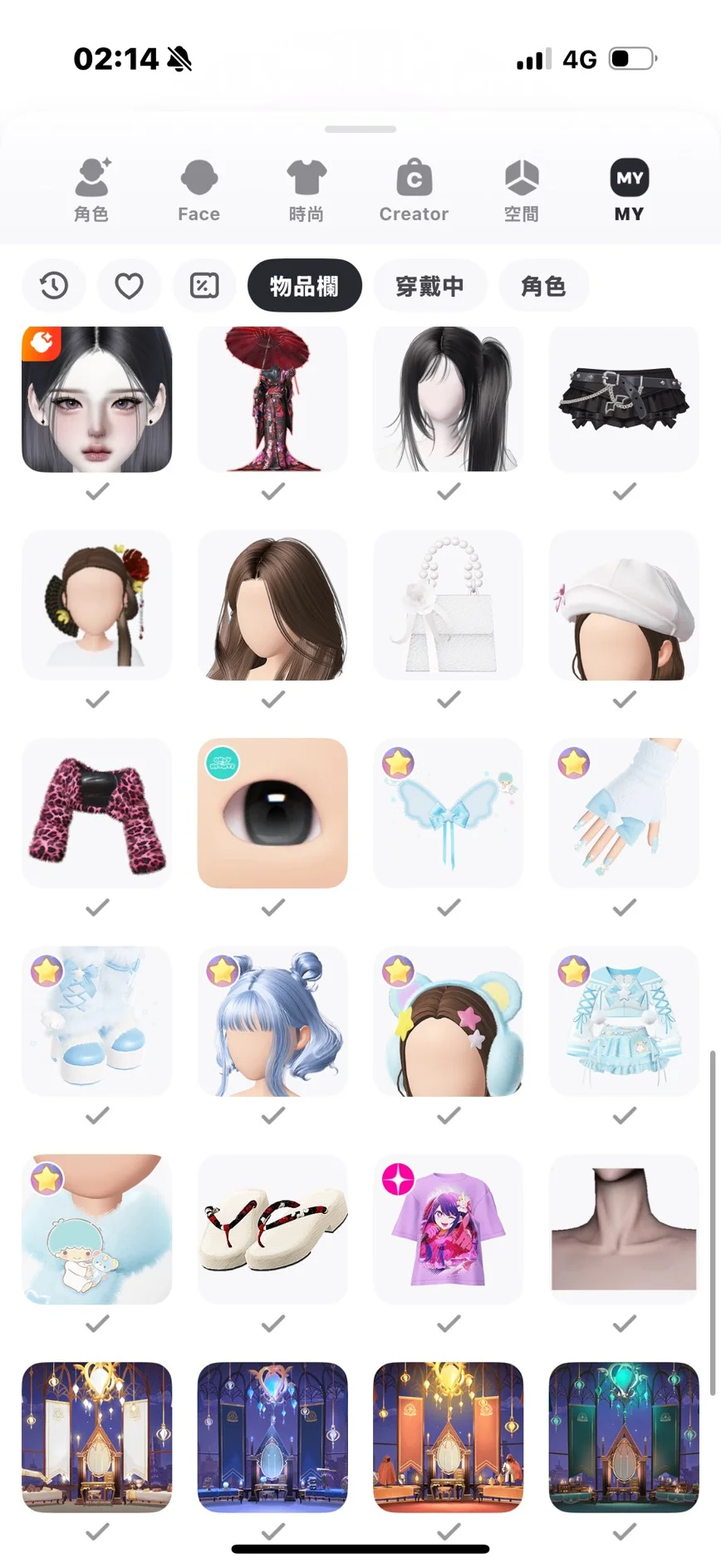This screenshot has width=721, height=1568.
Task: Open the discount percent filter icon
Action: pos(204,286)
